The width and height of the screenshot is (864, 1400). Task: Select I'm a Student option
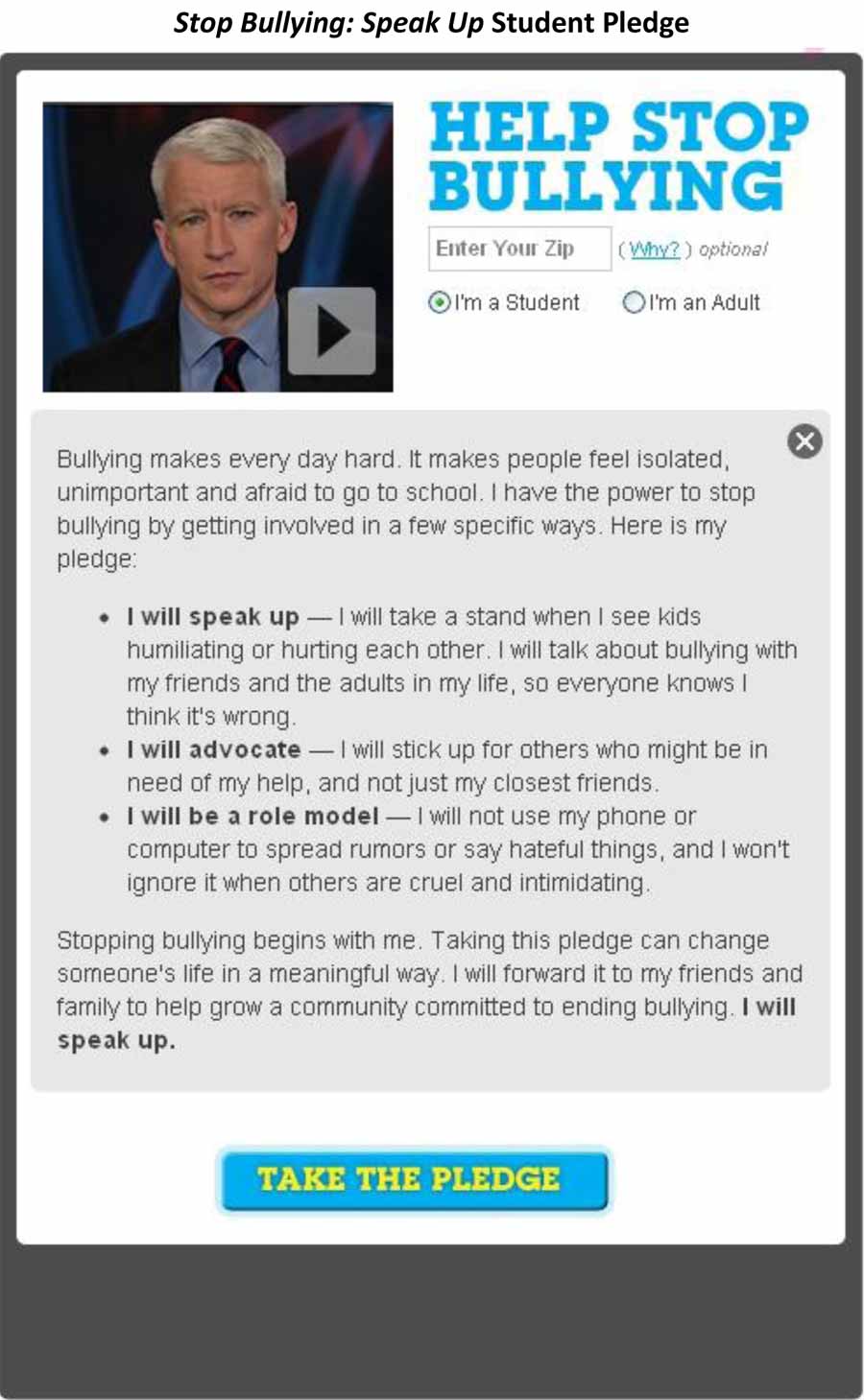pyautogui.click(x=440, y=302)
